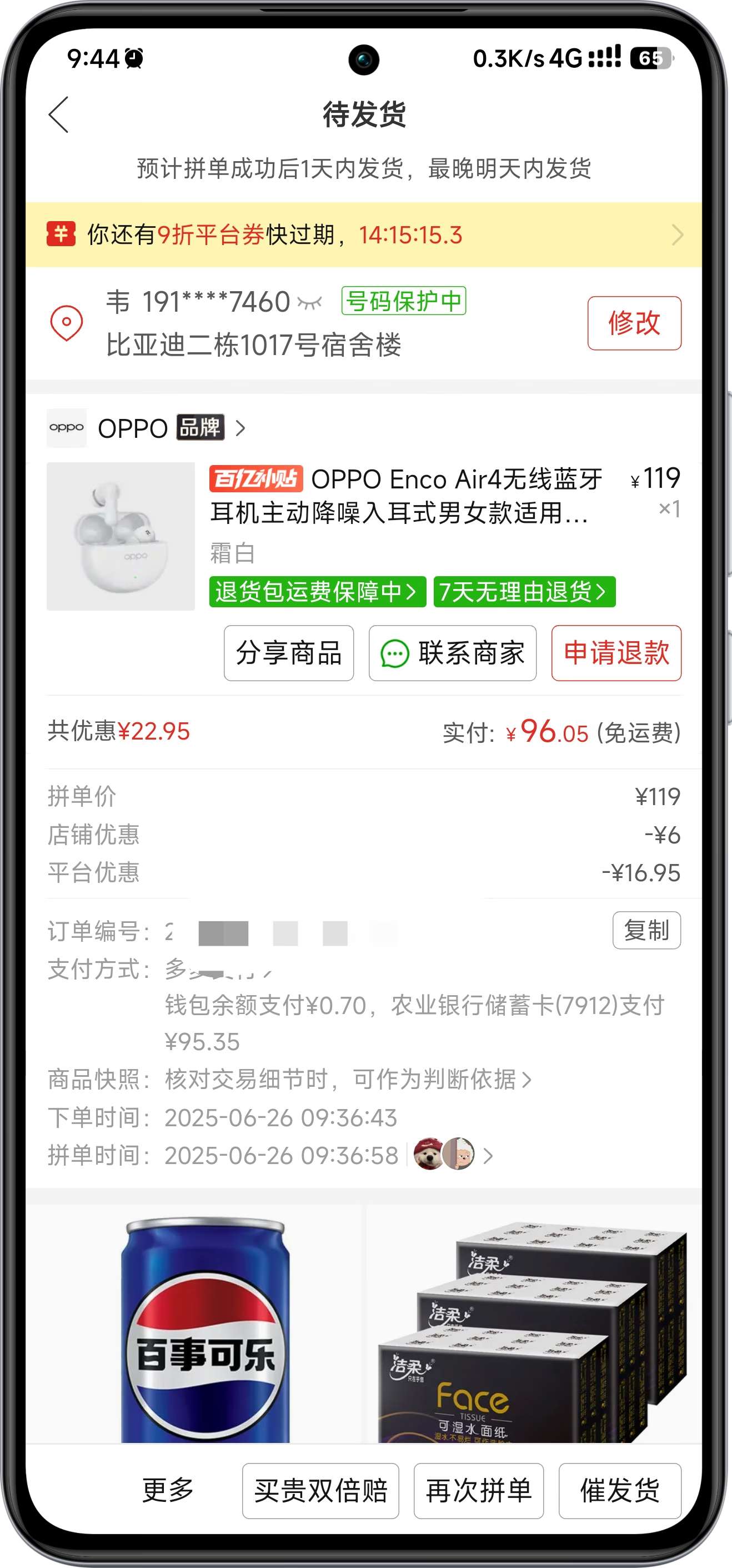Contact the seller via 联系商家

click(452, 653)
